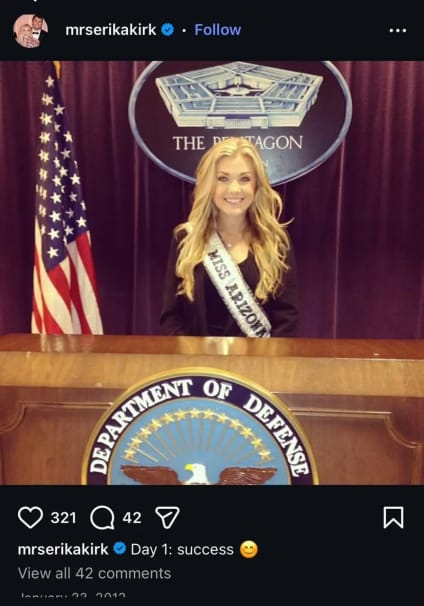424x606 pixels.
Task: Follow this account
Action: 218,30
